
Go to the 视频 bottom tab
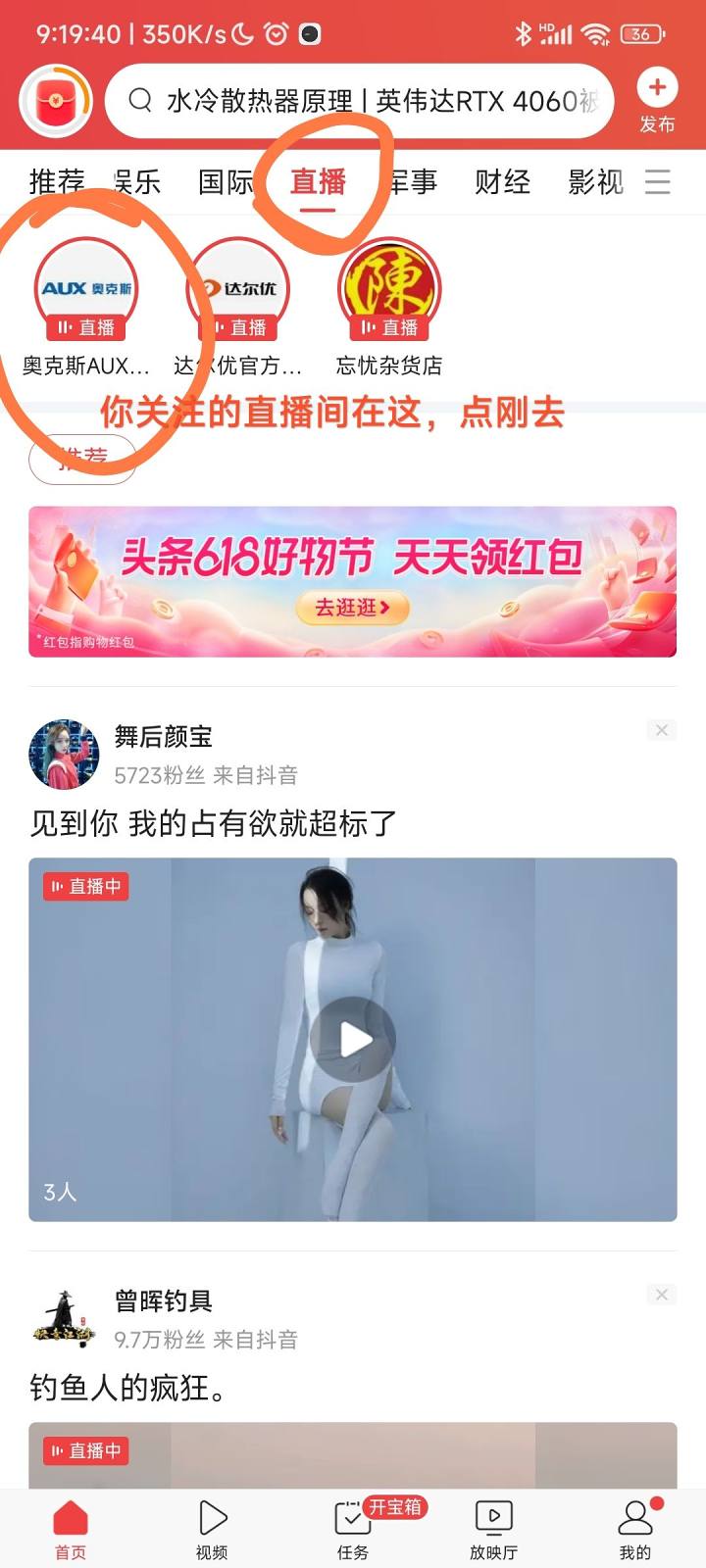[x=212, y=1529]
